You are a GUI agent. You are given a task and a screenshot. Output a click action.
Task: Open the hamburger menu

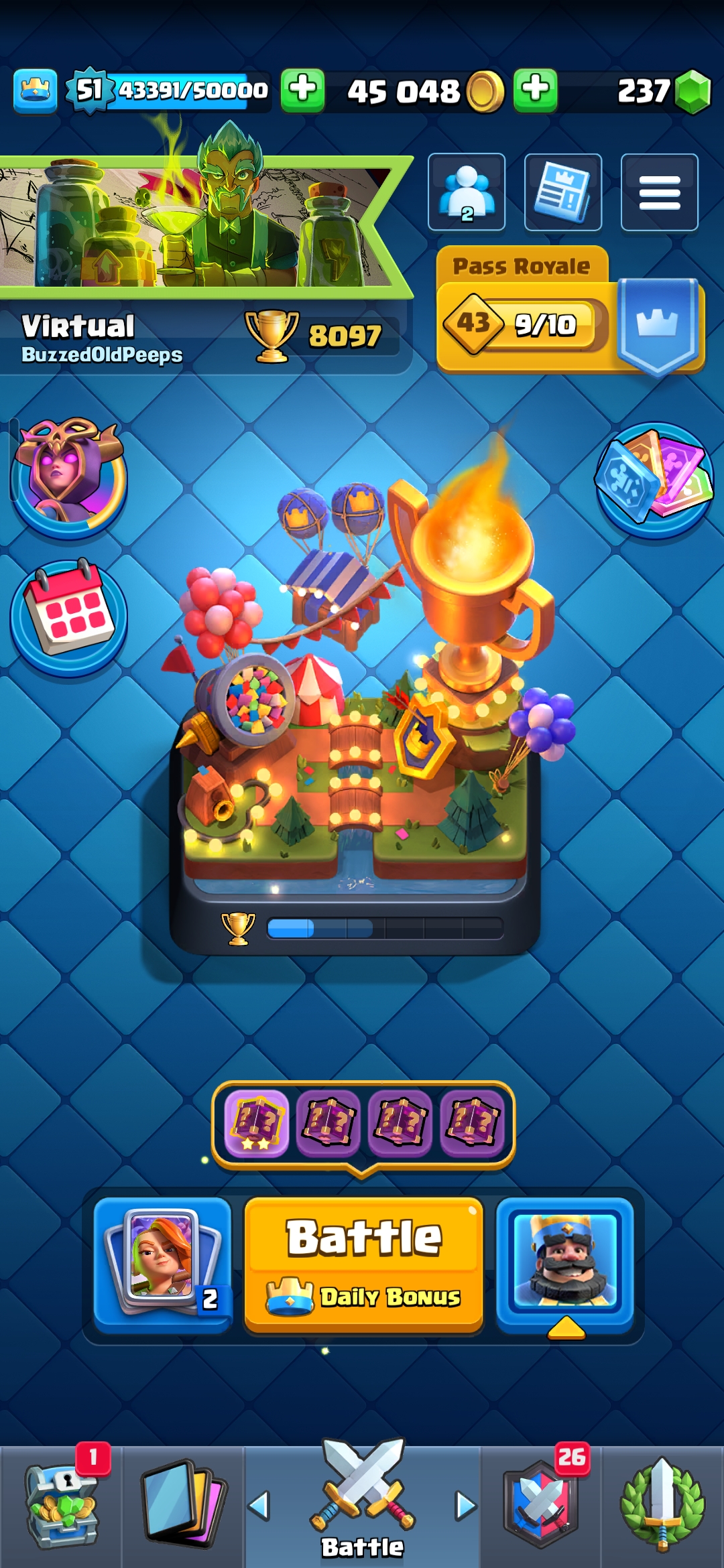660,192
